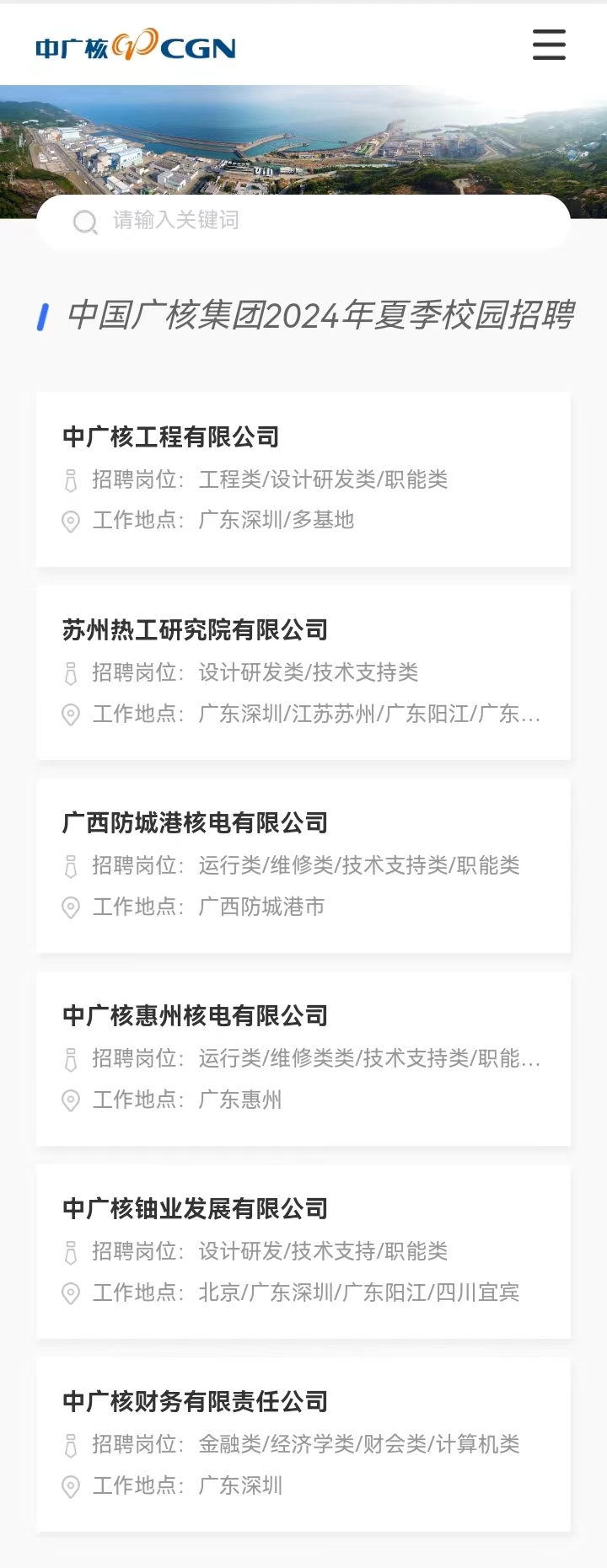Open the 苏州热工研究院有限公司 card
Image resolution: width=607 pixels, height=1568 pixels.
303,672
